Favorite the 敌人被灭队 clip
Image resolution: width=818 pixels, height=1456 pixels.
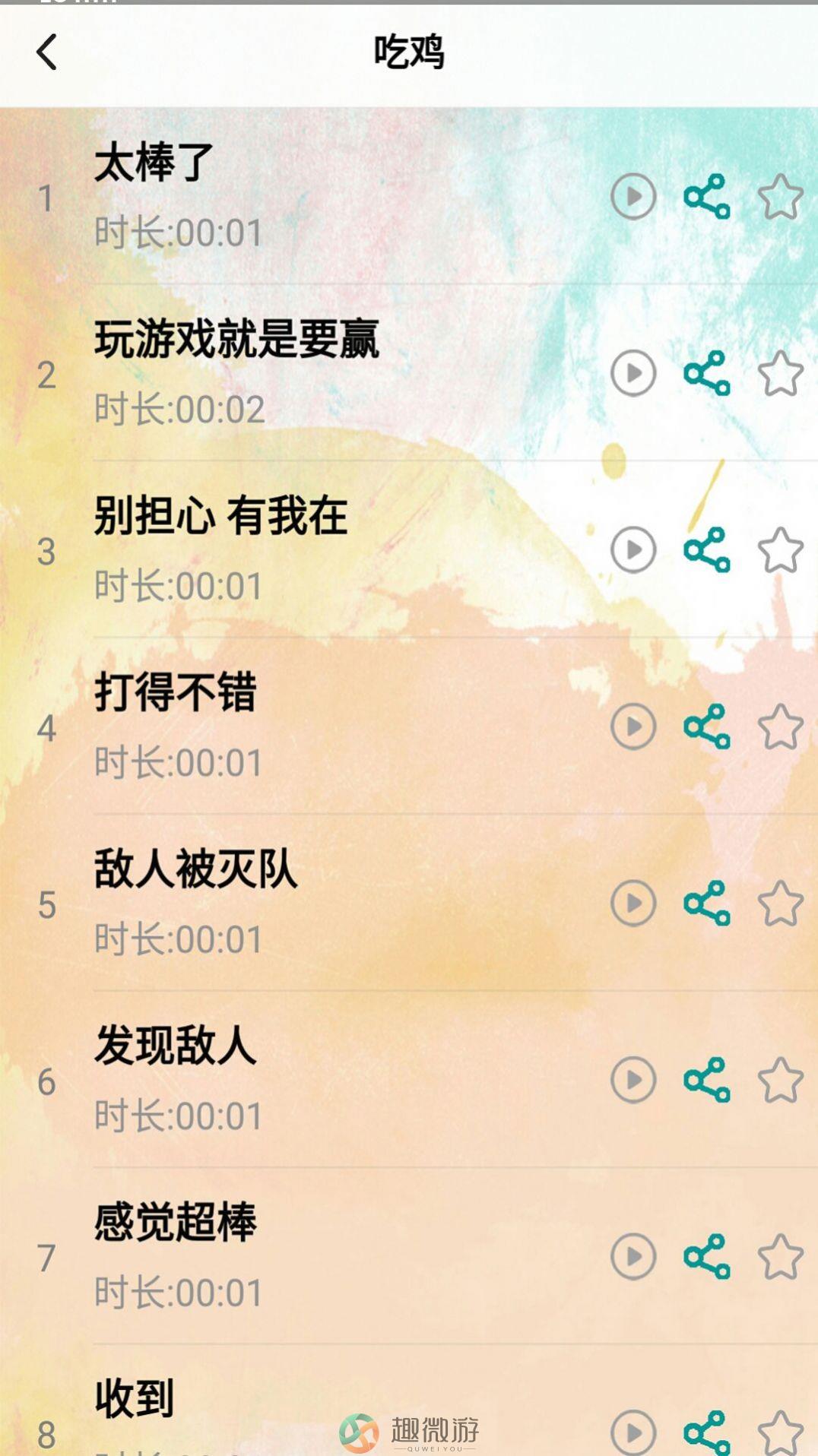[780, 904]
